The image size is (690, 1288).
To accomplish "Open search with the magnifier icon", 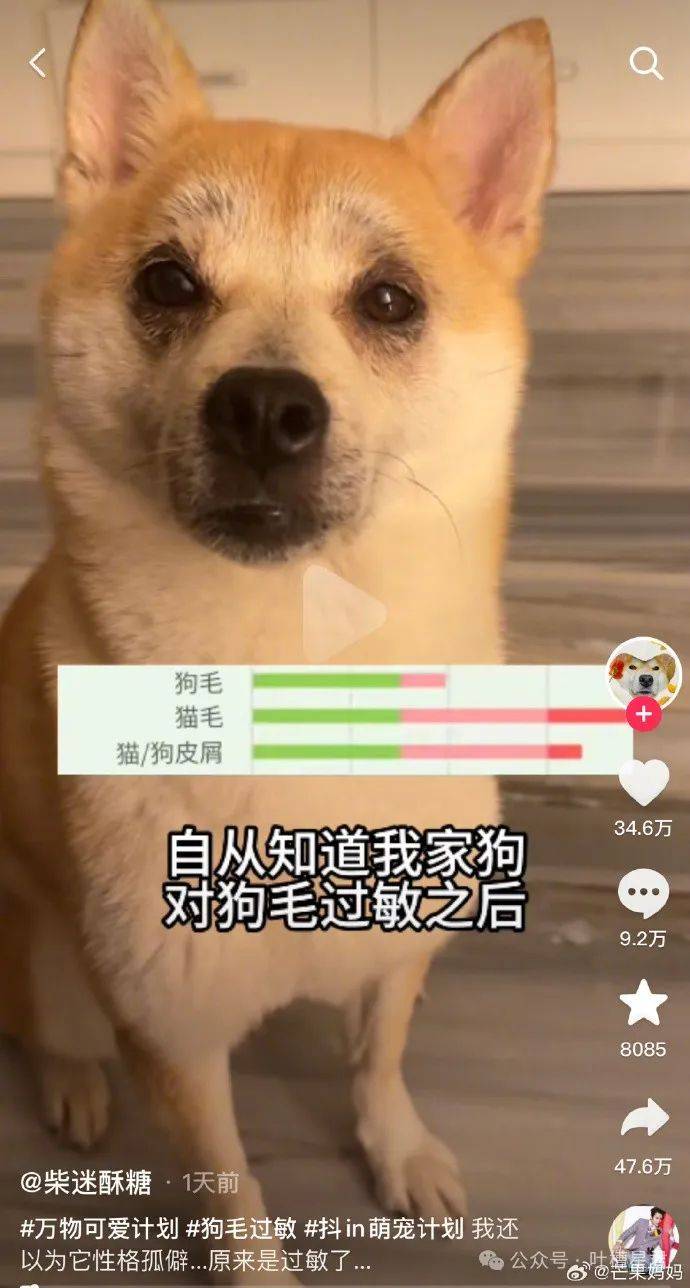I will (x=646, y=64).
